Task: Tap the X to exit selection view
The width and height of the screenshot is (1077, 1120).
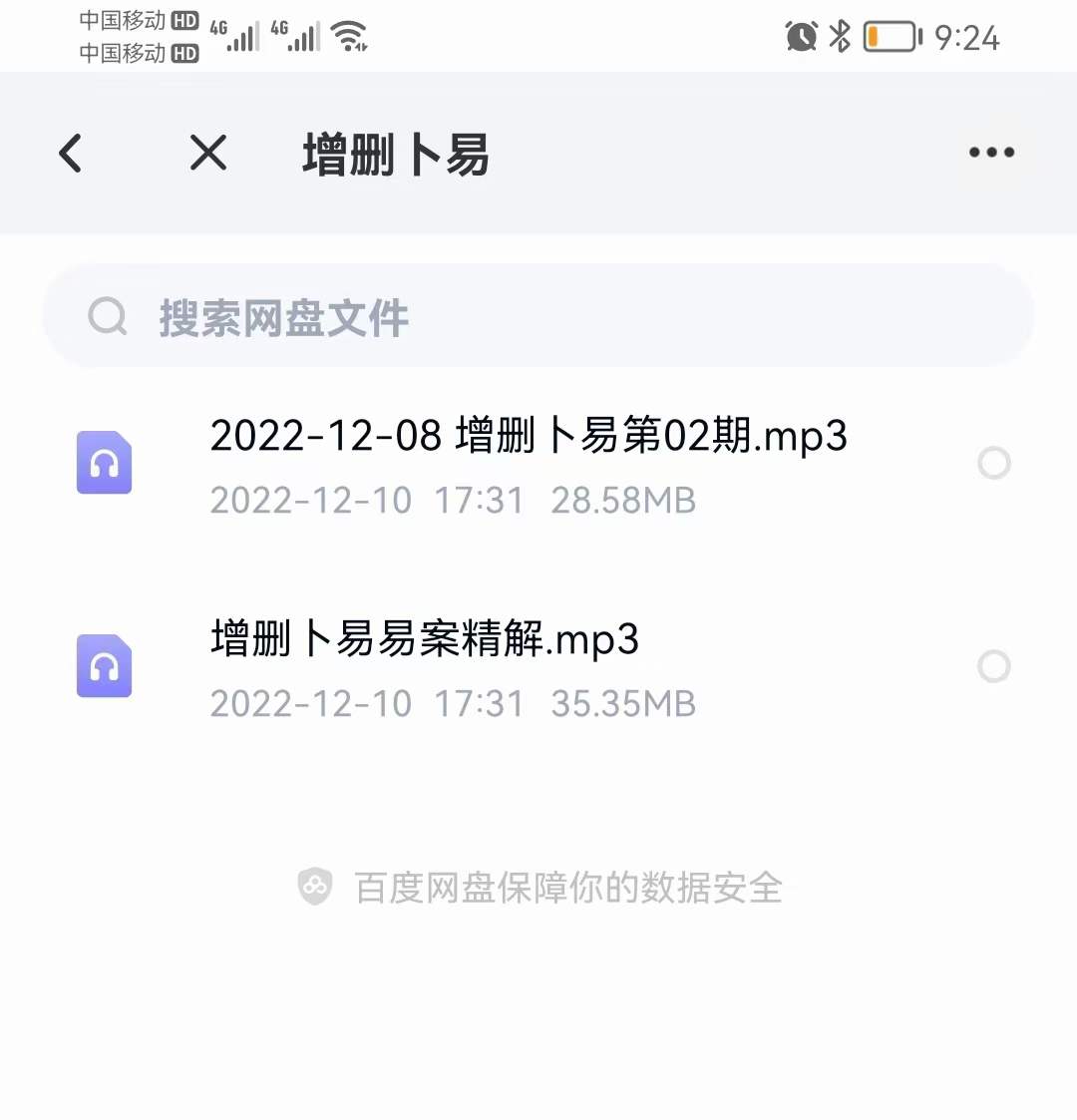Action: point(207,153)
